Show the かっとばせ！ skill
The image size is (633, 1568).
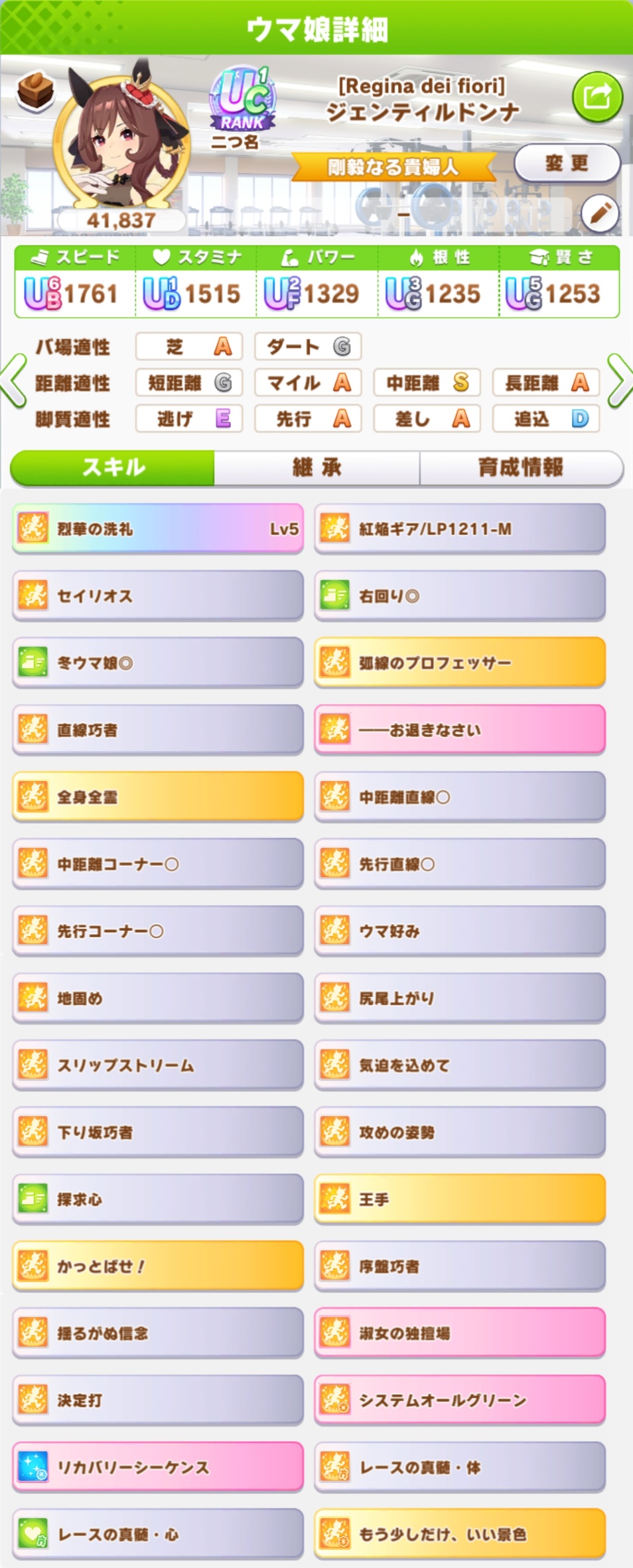[x=158, y=1266]
